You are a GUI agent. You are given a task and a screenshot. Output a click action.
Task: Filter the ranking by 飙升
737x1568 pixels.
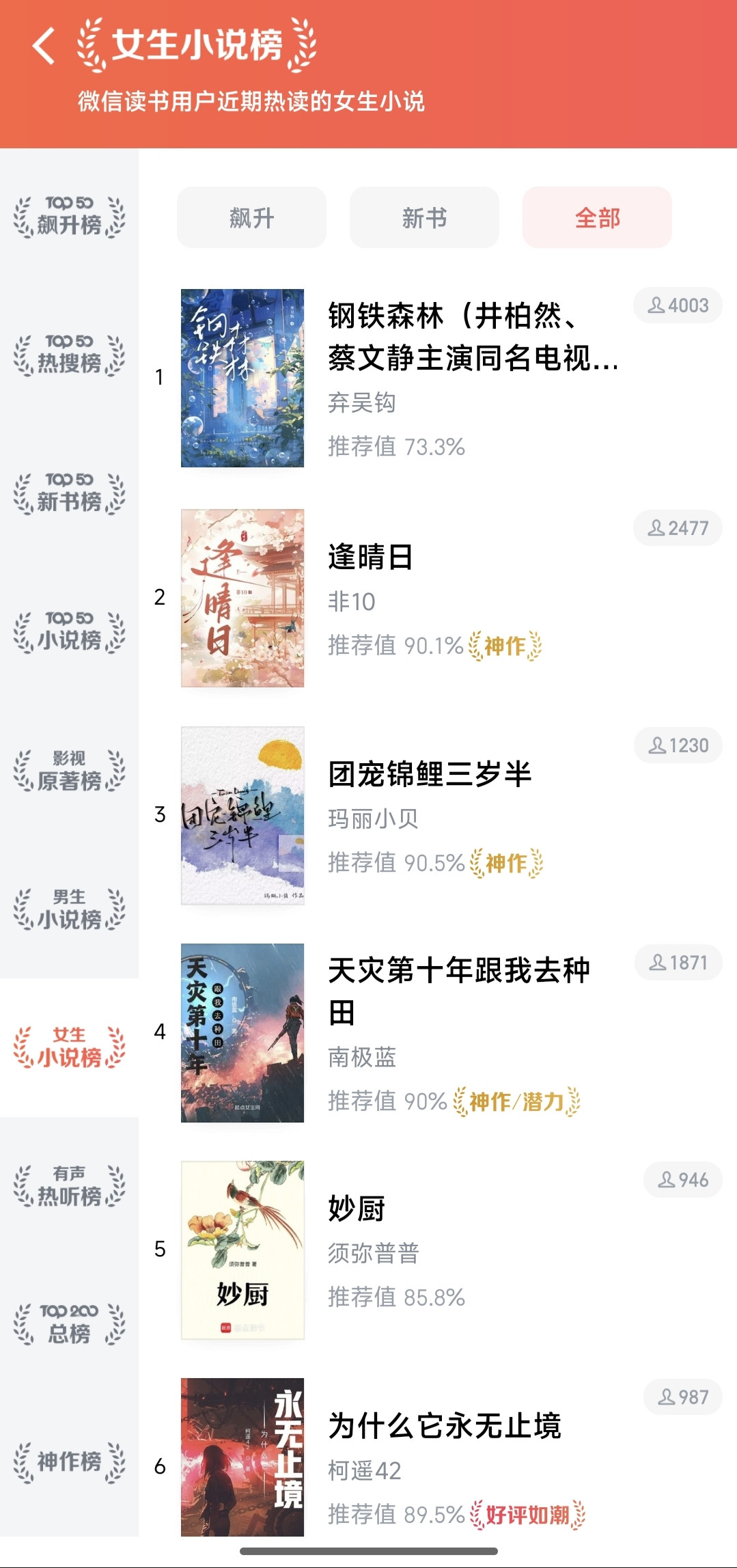click(251, 218)
